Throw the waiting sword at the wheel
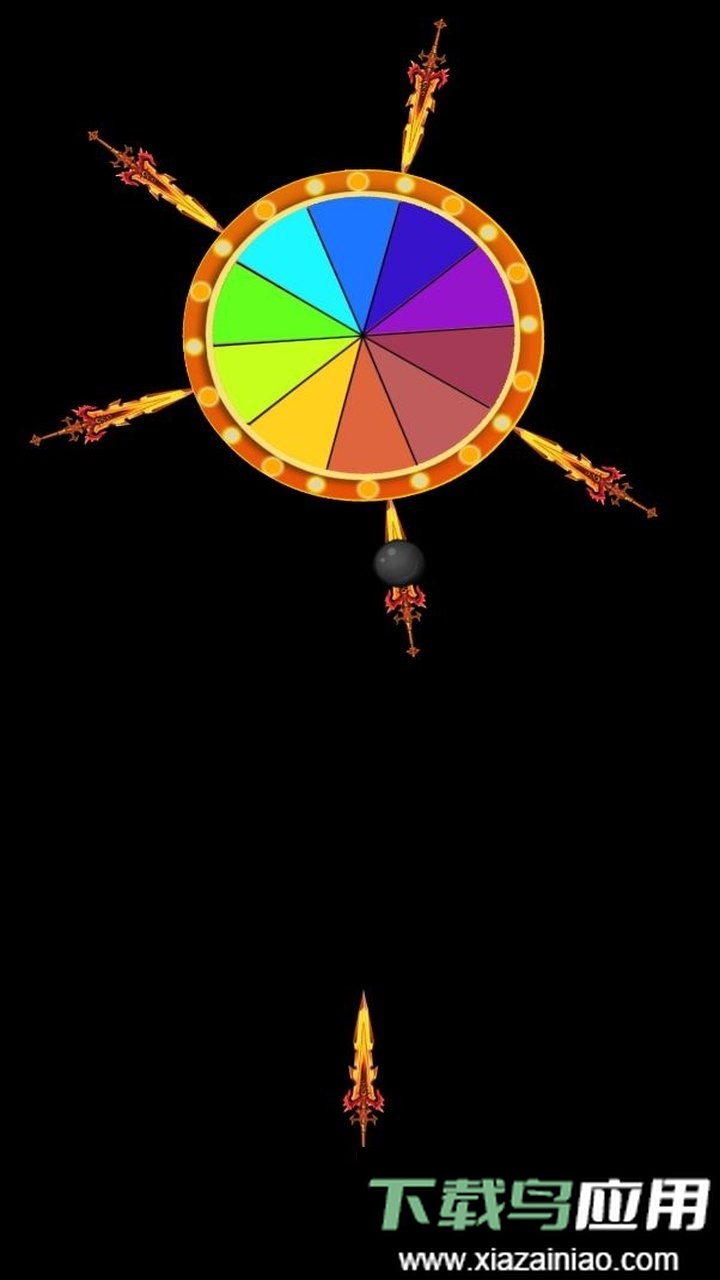The image size is (720, 1280). pos(363,1070)
